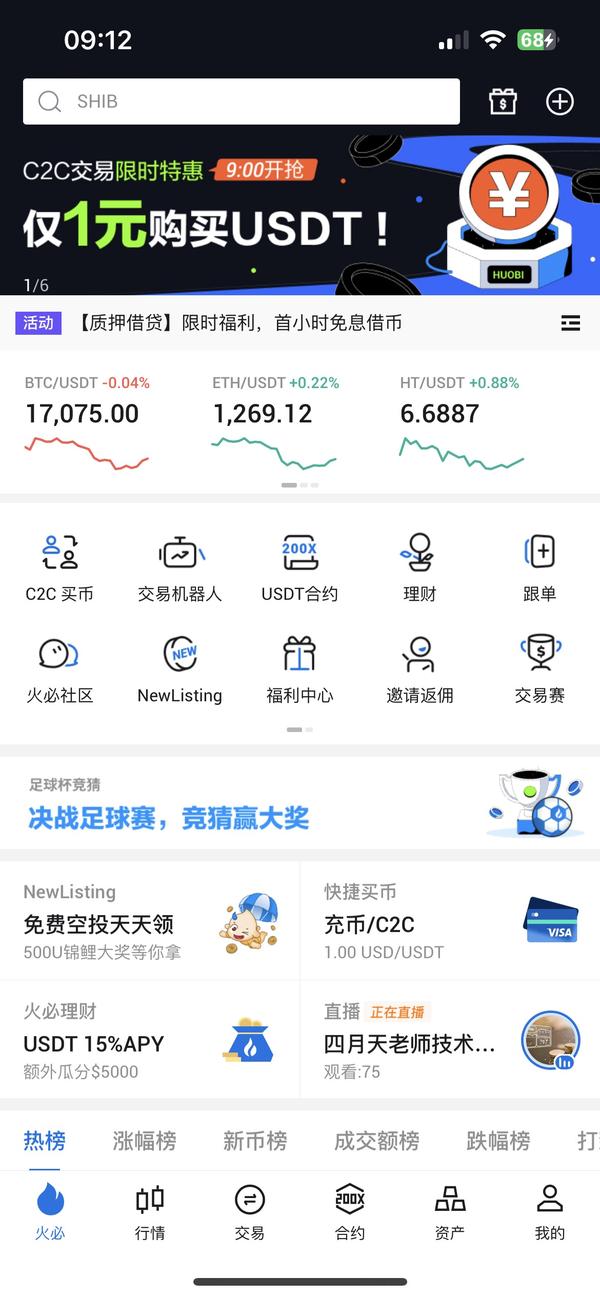600x1298 pixels.
Task: Tap the SHIB search box
Action: [240, 101]
